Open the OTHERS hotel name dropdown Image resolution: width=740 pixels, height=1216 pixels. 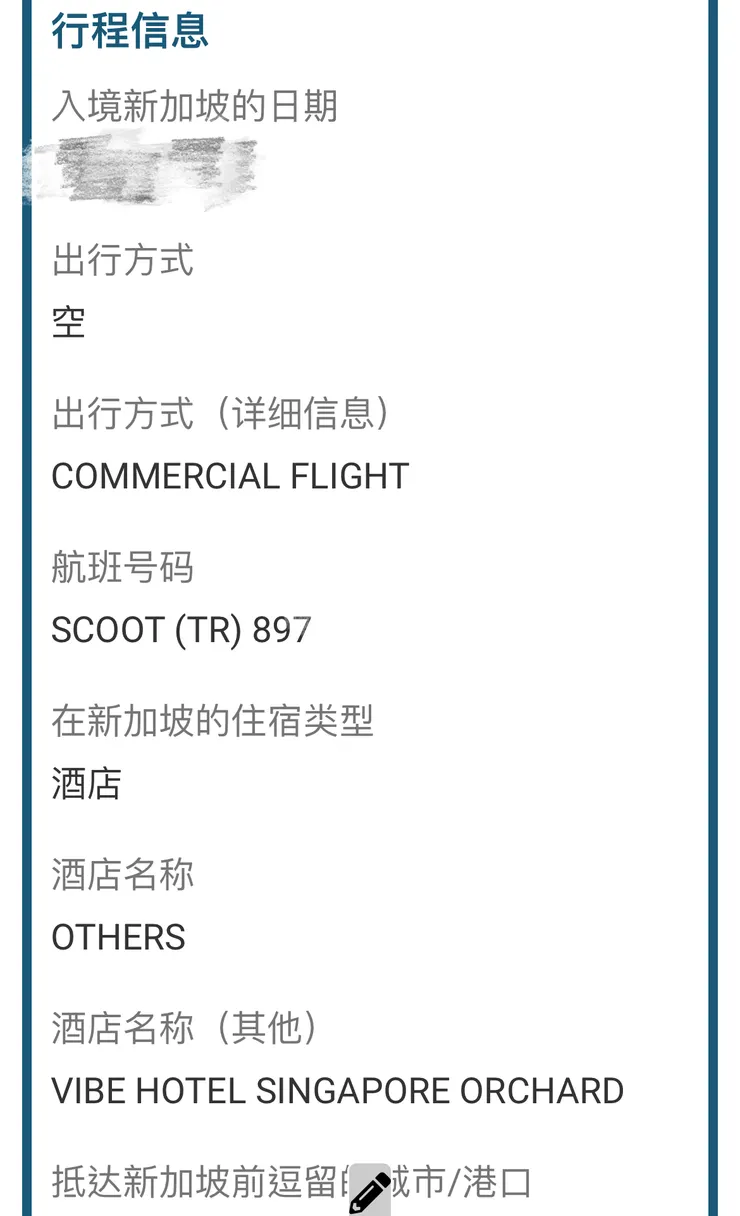pos(119,938)
